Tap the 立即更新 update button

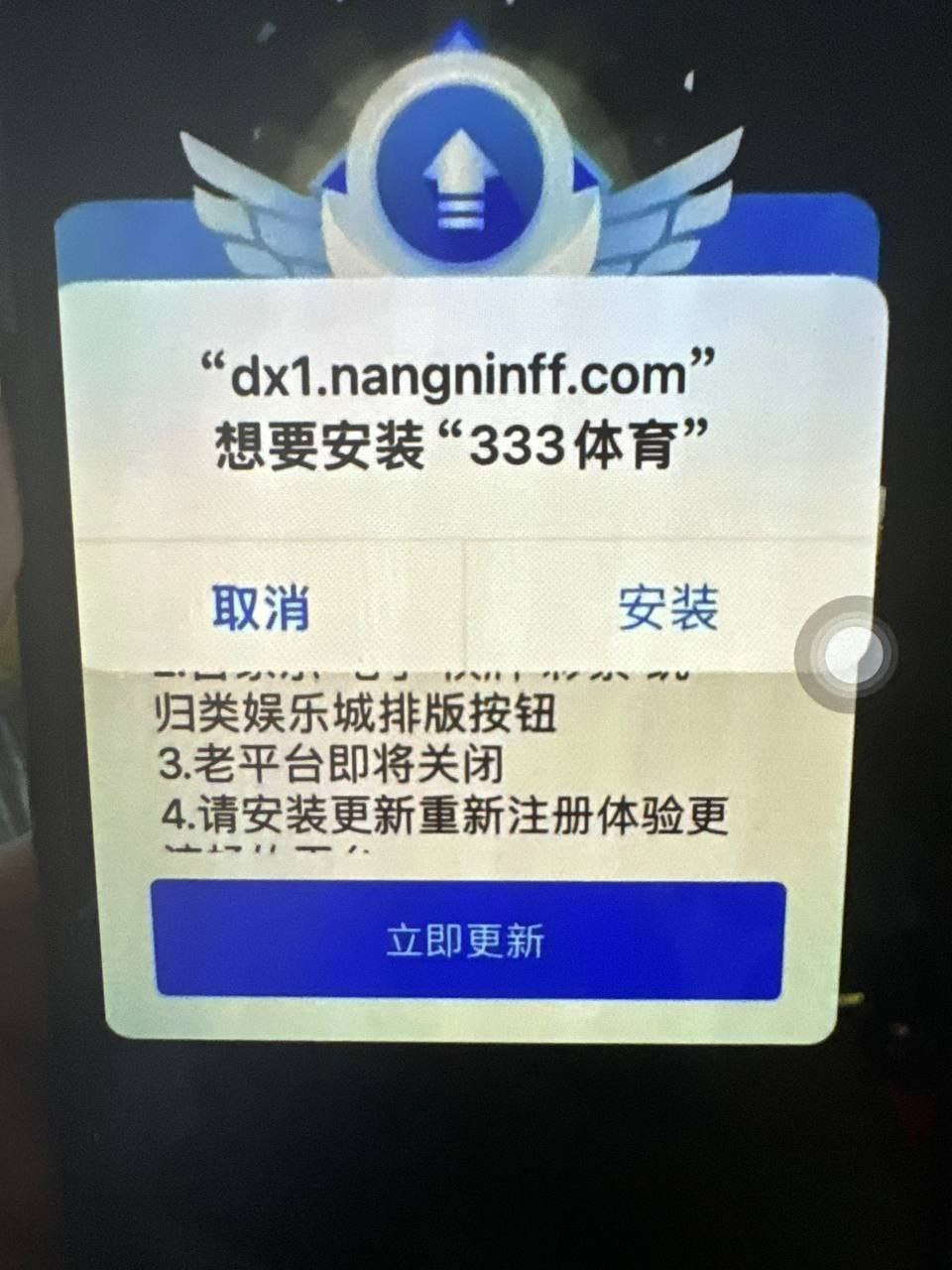[468, 940]
